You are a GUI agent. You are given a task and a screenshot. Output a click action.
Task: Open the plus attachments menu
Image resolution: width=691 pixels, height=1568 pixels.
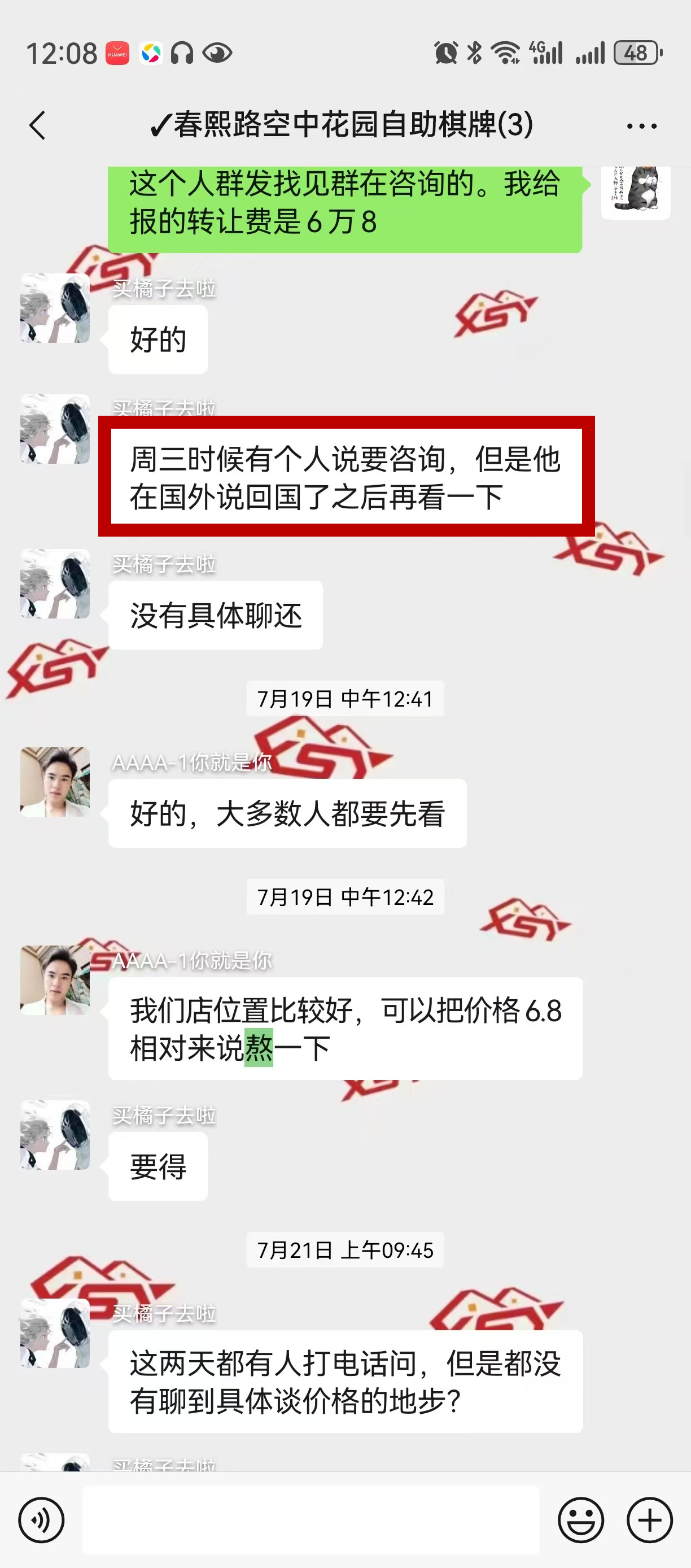[650, 1520]
